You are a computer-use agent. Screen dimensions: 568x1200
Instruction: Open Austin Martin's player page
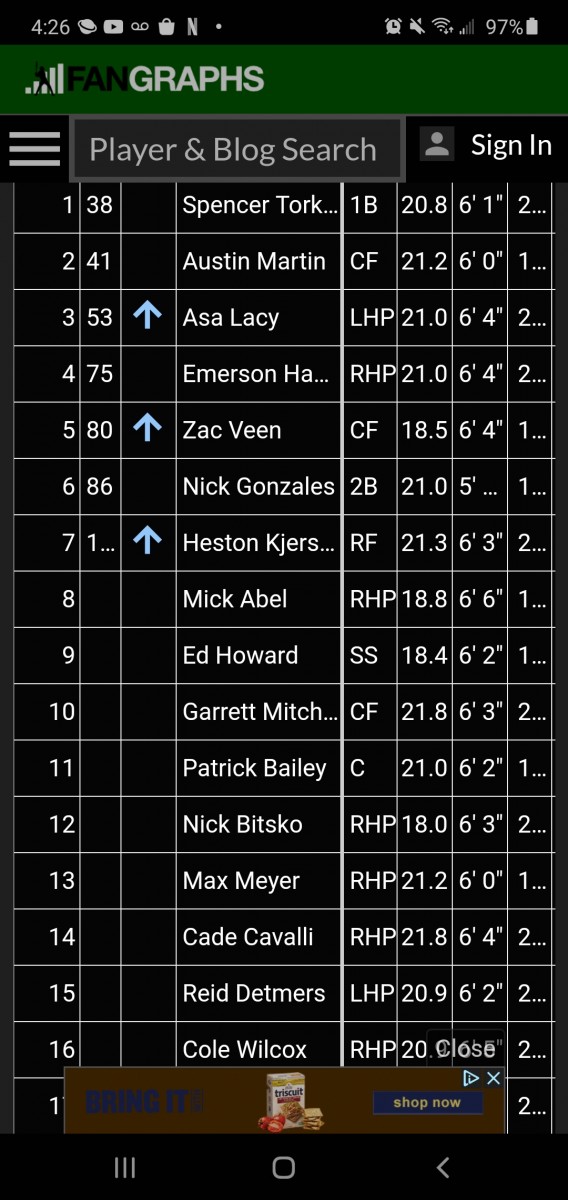(x=254, y=261)
